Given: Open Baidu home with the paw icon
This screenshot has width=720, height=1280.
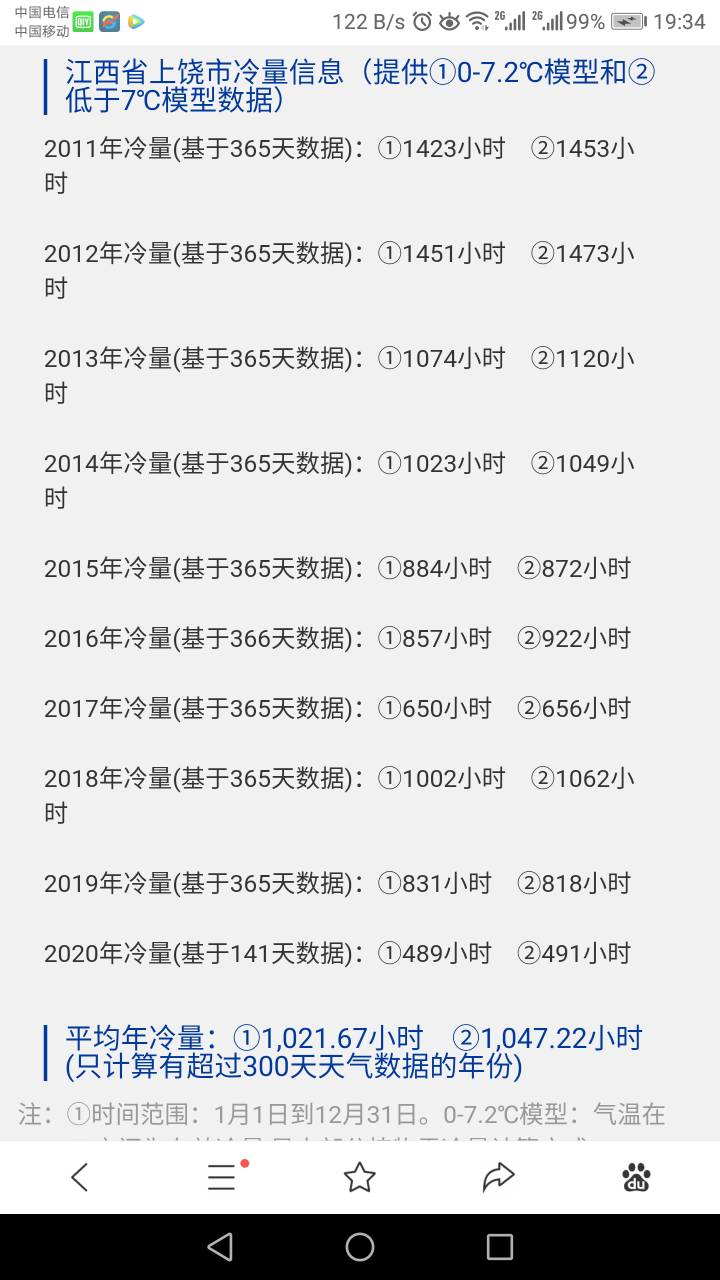Looking at the screenshot, I should click(x=636, y=1177).
